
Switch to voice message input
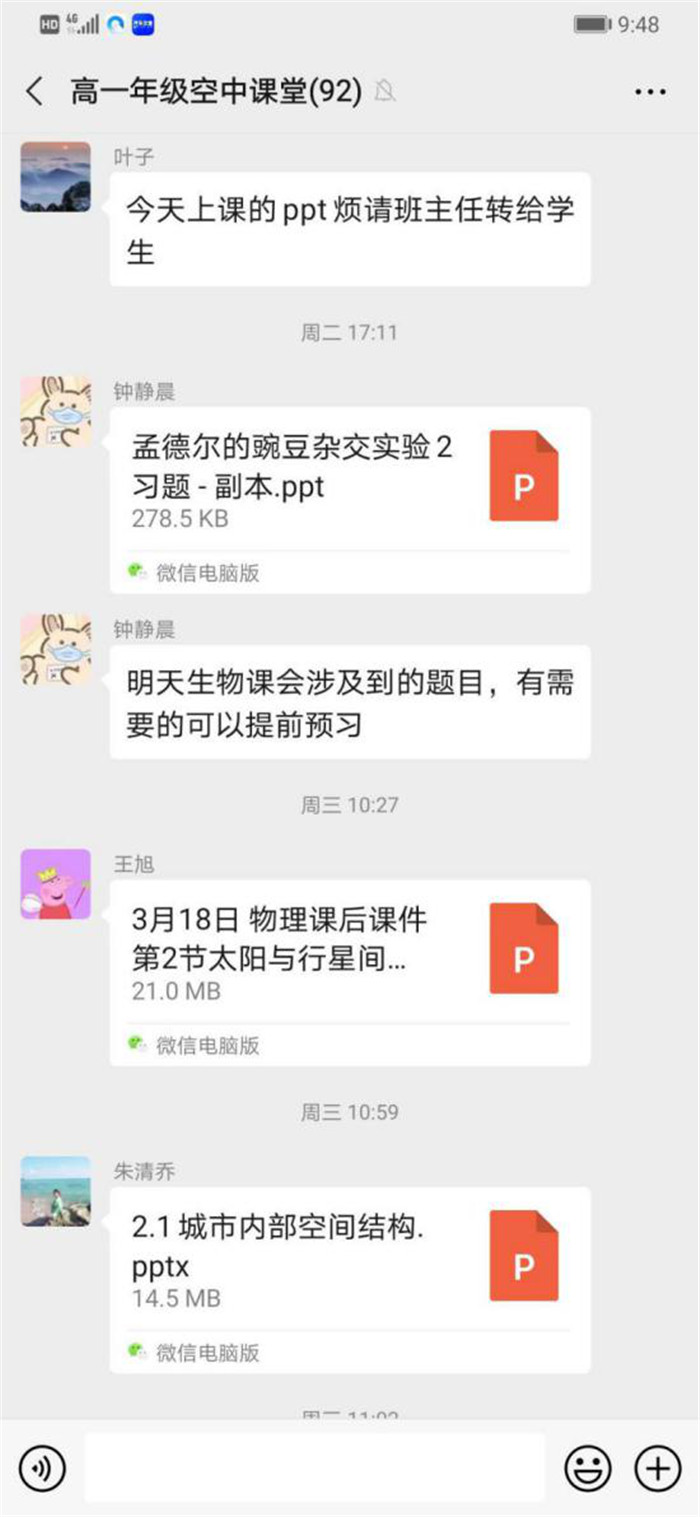[42, 1468]
